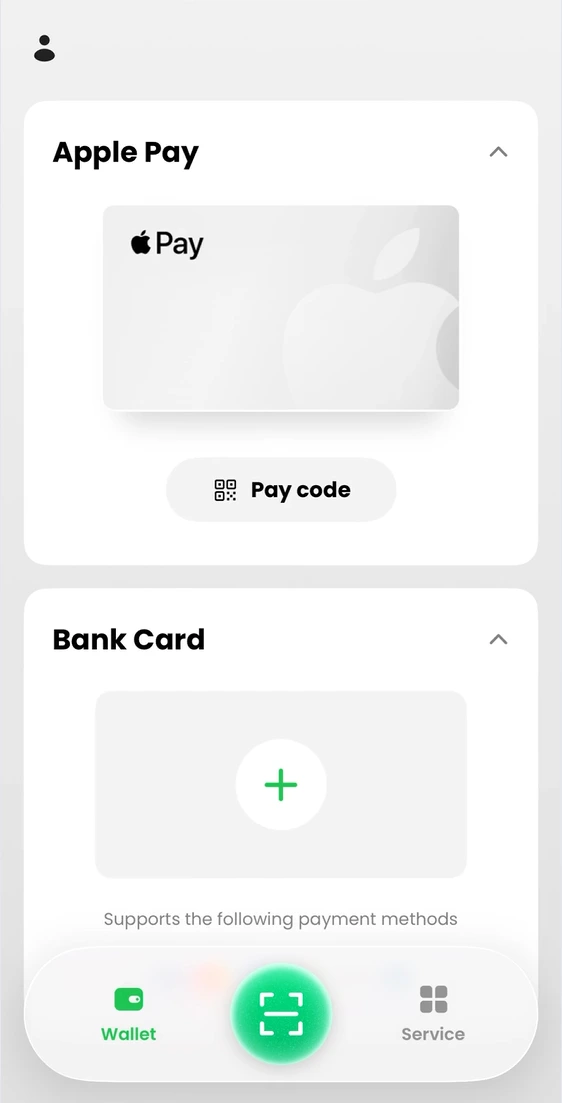562x1103 pixels.
Task: Open the Apple Pay card
Action: click(281, 307)
